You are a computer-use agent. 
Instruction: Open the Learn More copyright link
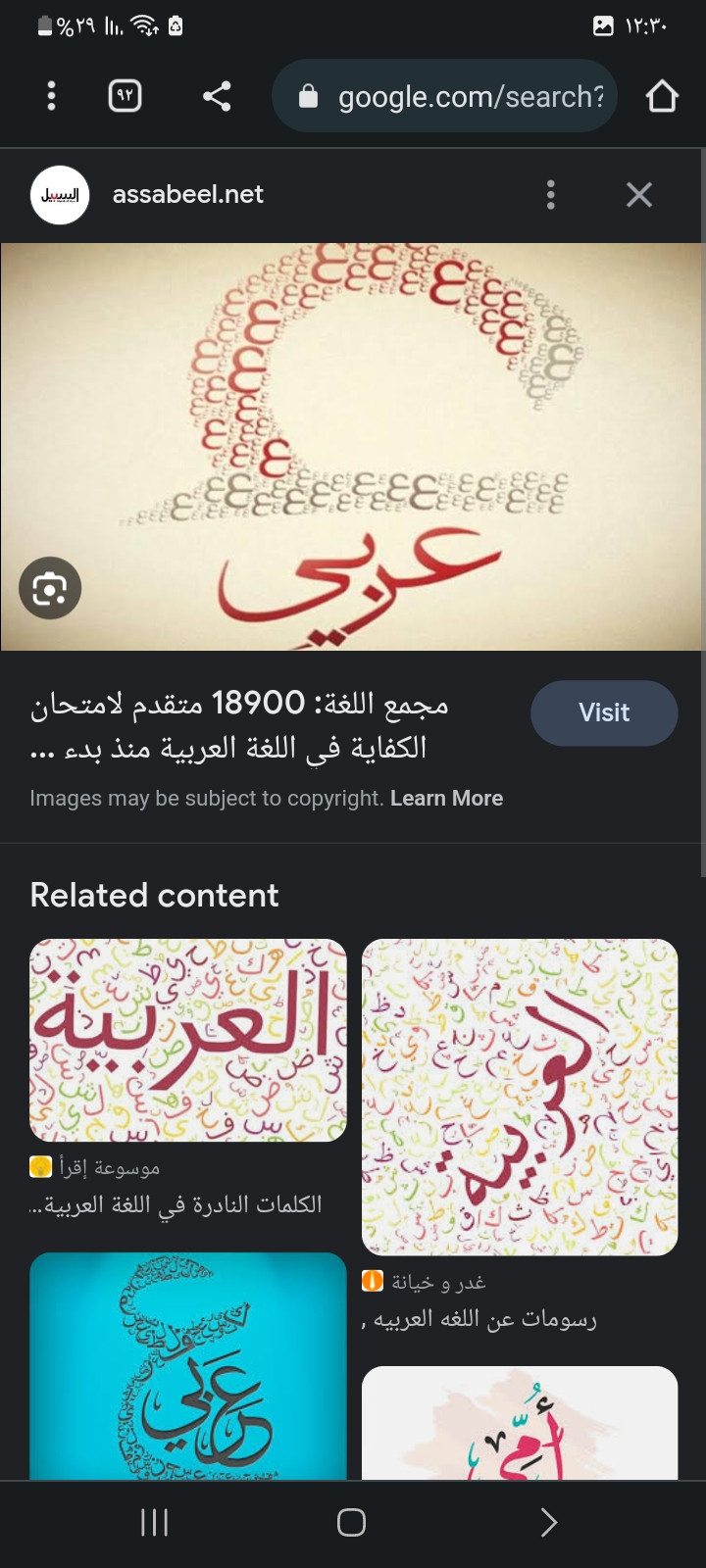tap(446, 799)
